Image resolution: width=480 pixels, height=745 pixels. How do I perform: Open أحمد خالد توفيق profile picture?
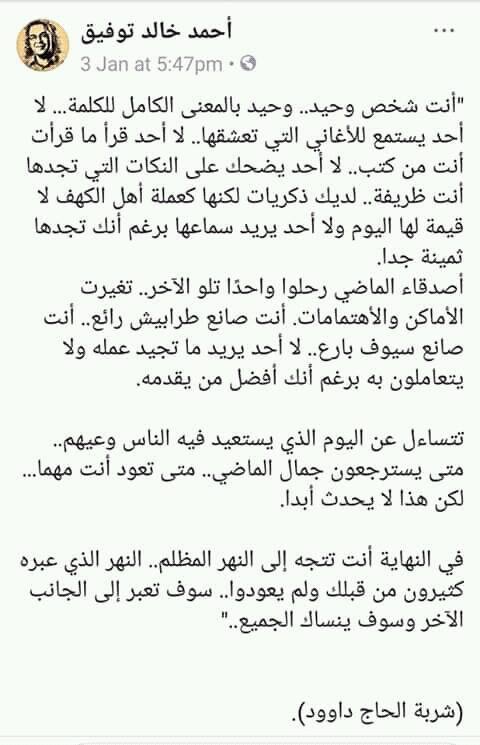tap(43, 46)
